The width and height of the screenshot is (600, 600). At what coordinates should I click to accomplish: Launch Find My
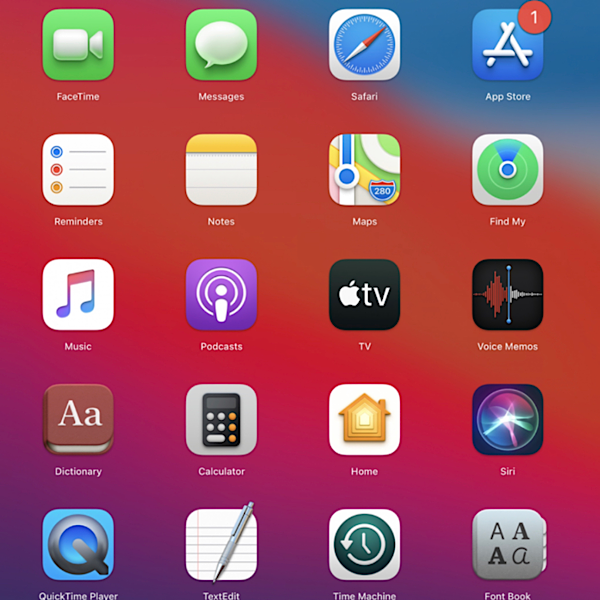[507, 170]
